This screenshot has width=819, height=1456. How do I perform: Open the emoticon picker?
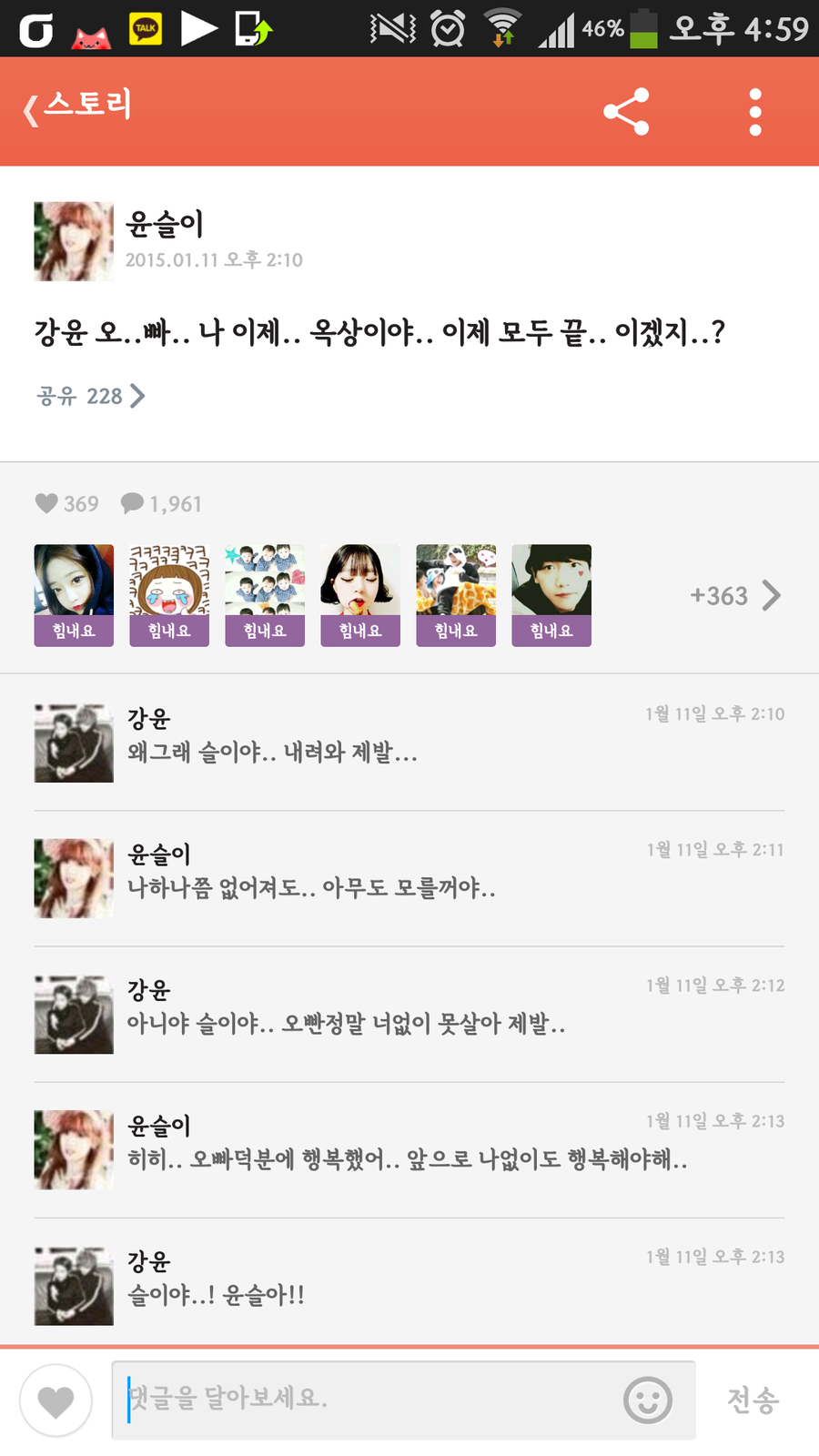648,1400
